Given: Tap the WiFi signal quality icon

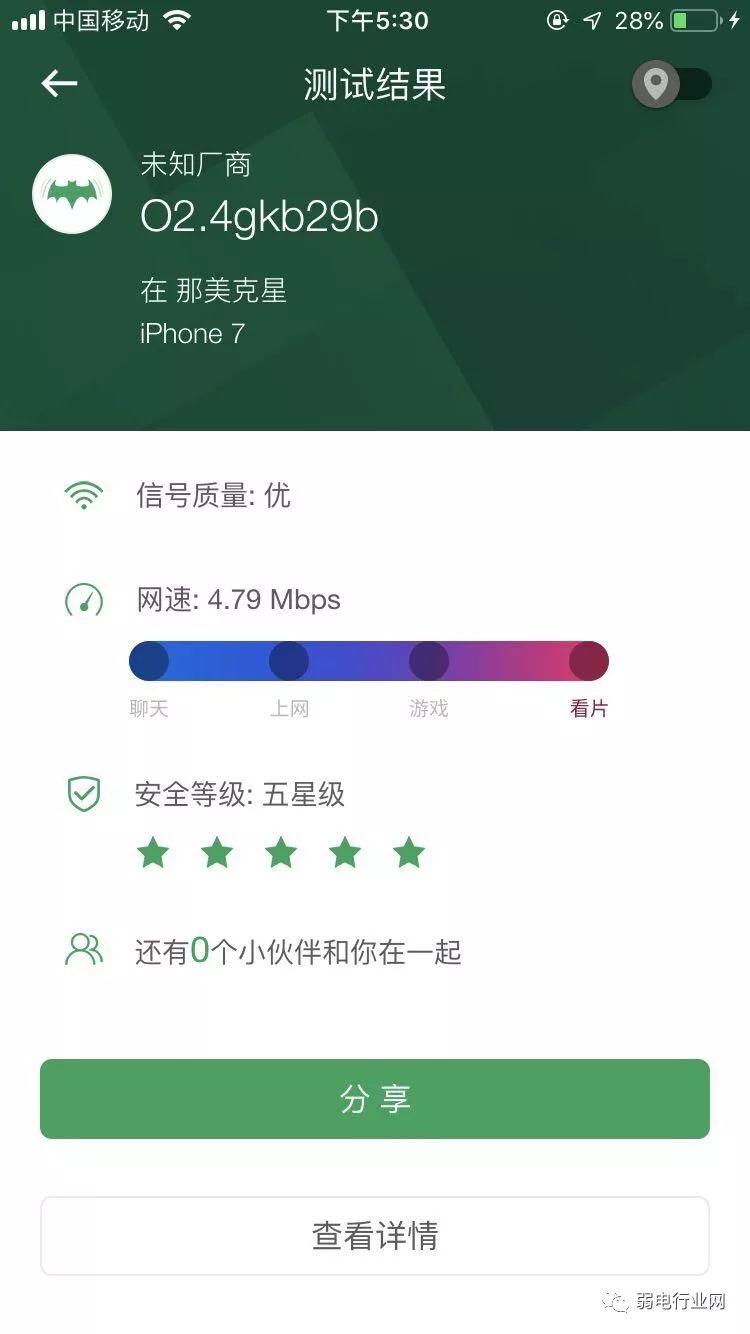Looking at the screenshot, I should pyautogui.click(x=85, y=494).
